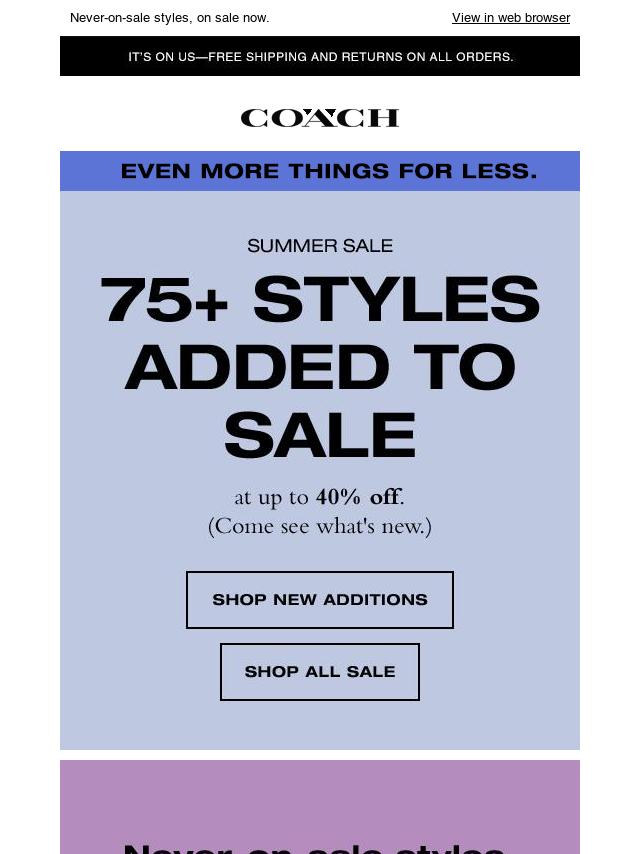Tap the free shipping and returns banner

(x=320, y=57)
